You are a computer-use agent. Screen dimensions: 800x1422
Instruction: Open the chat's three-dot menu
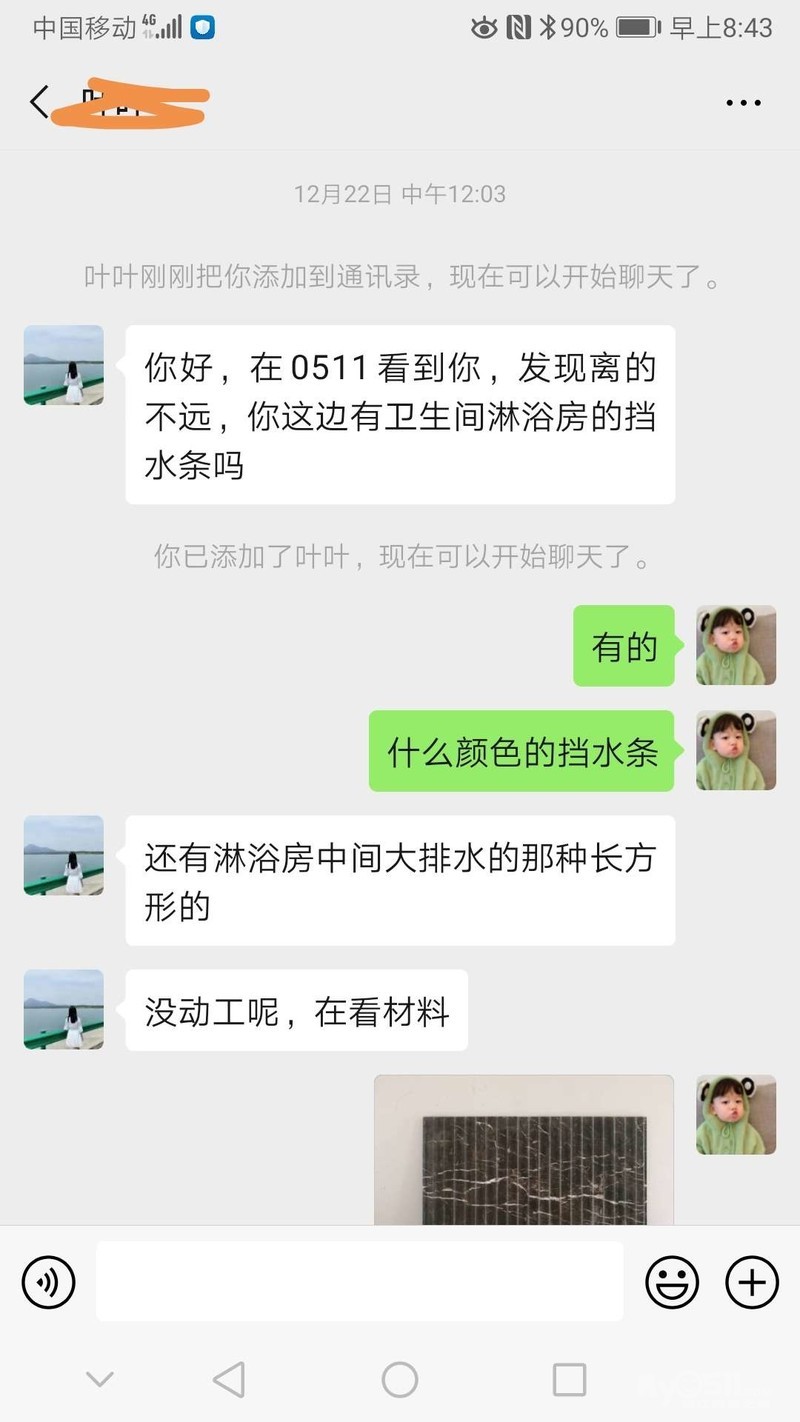(743, 103)
